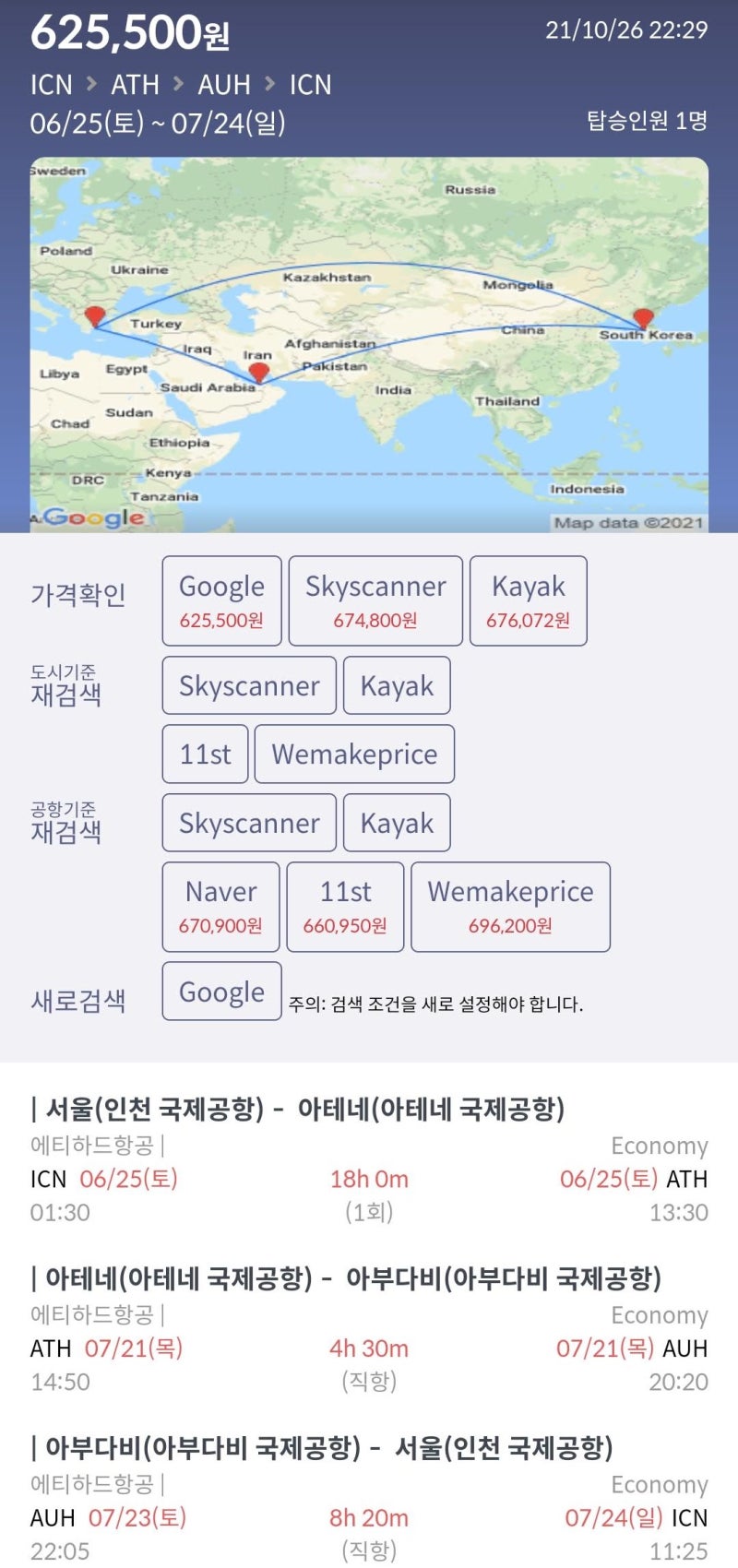This screenshot has height=1568, width=738.
Task: Open the Wemakeprice price of 696,200원
Action: (510, 907)
